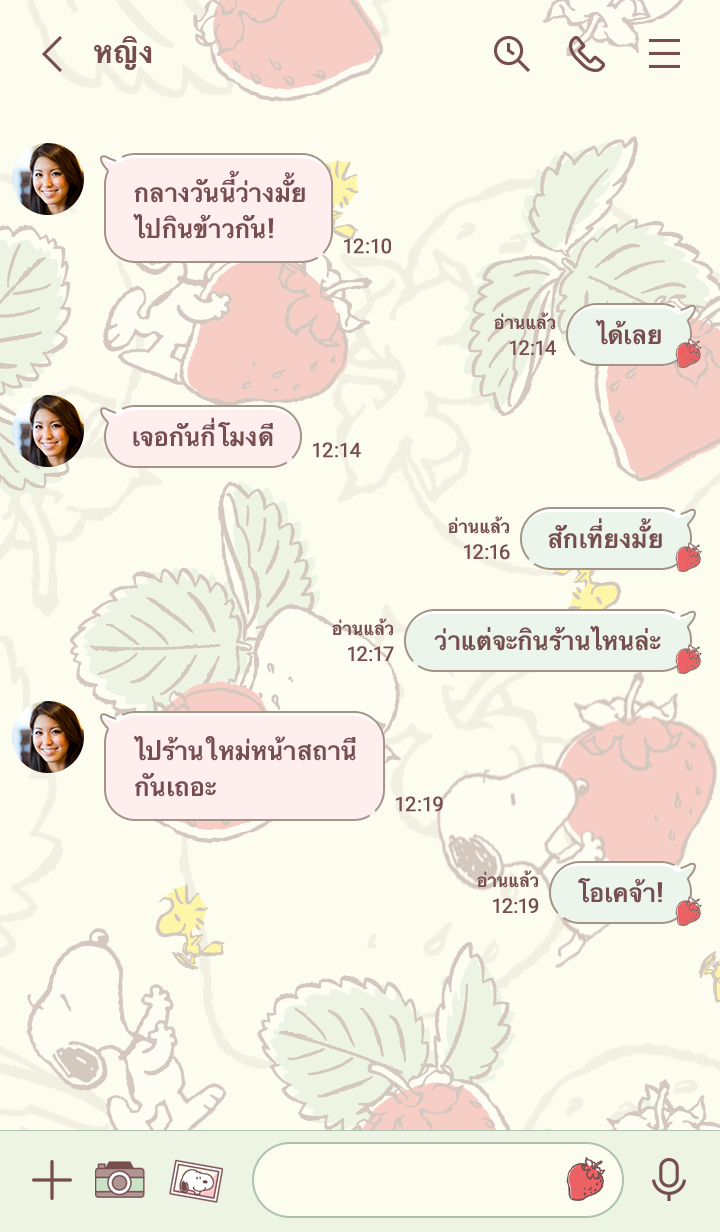
Task: Start a voice call with หญิง
Action: (x=587, y=54)
